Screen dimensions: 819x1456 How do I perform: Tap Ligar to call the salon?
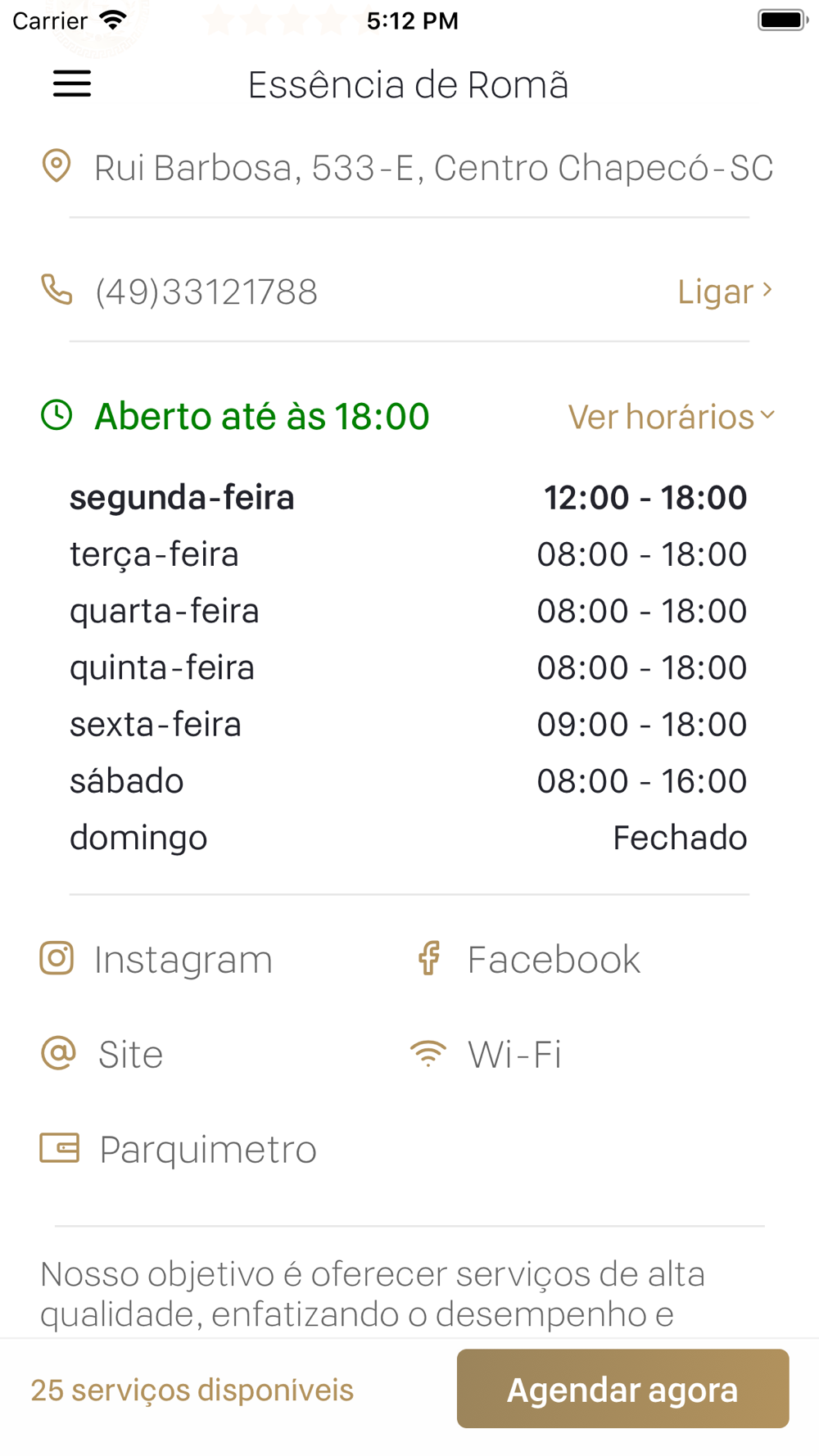click(725, 292)
